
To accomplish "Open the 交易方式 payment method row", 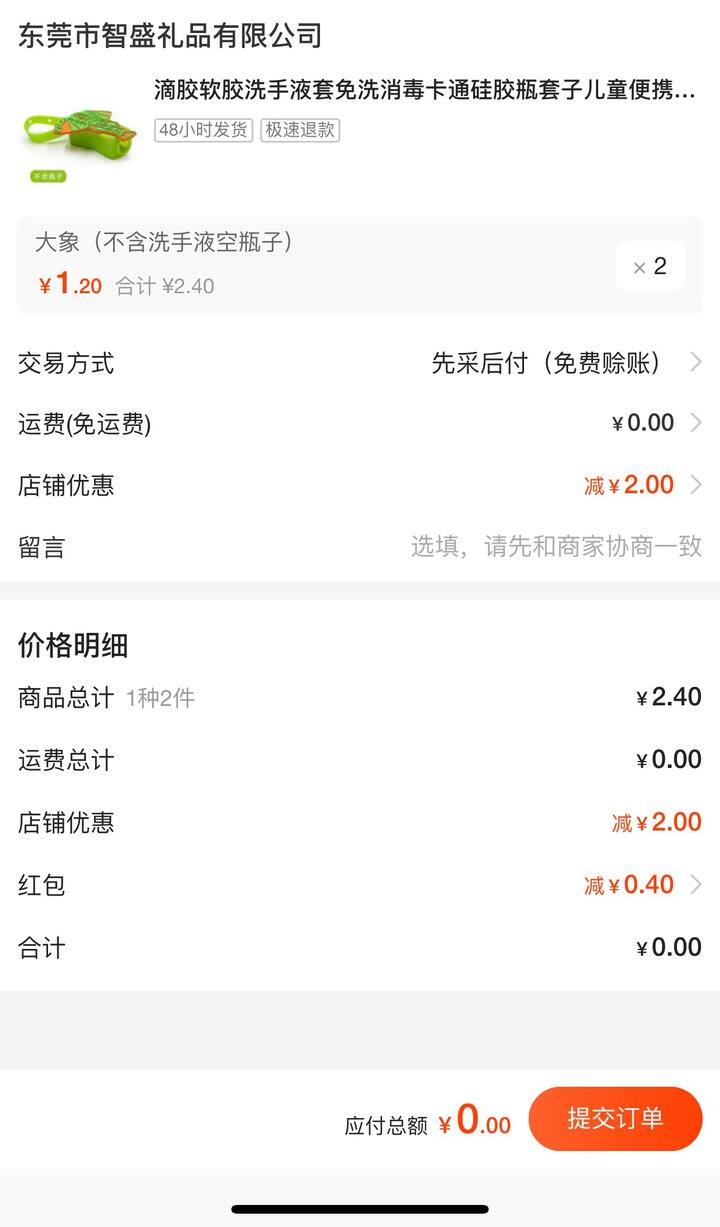I will point(360,363).
